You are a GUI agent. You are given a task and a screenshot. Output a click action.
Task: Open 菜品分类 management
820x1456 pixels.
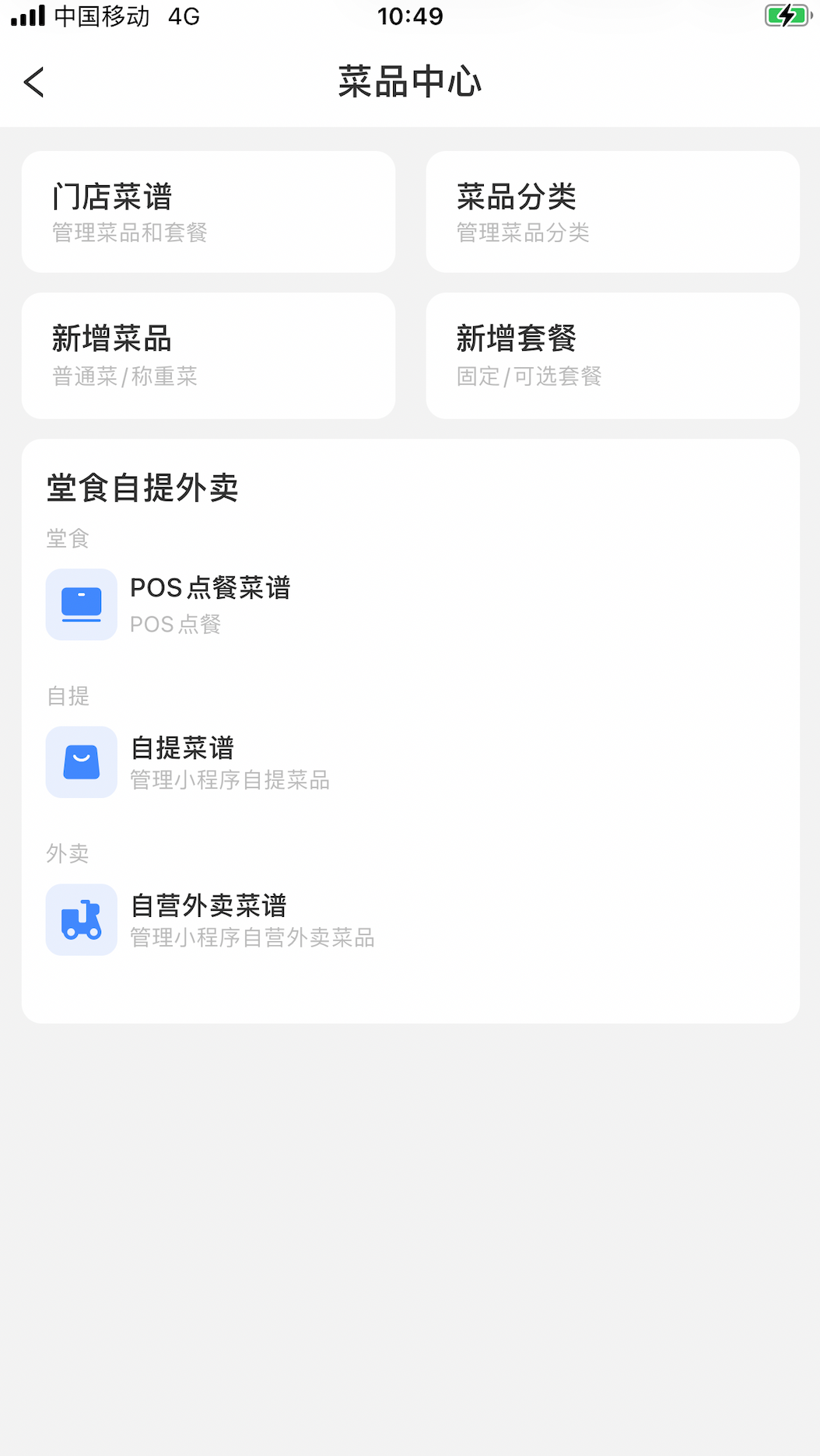click(612, 212)
